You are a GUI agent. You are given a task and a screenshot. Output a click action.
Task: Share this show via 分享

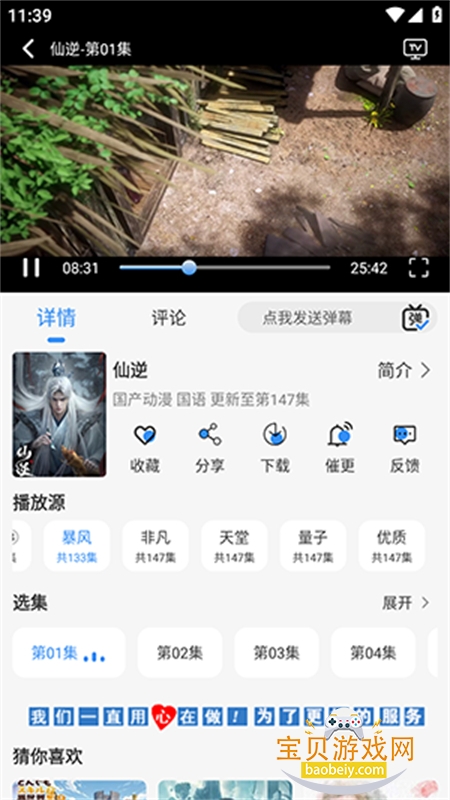tap(210, 448)
